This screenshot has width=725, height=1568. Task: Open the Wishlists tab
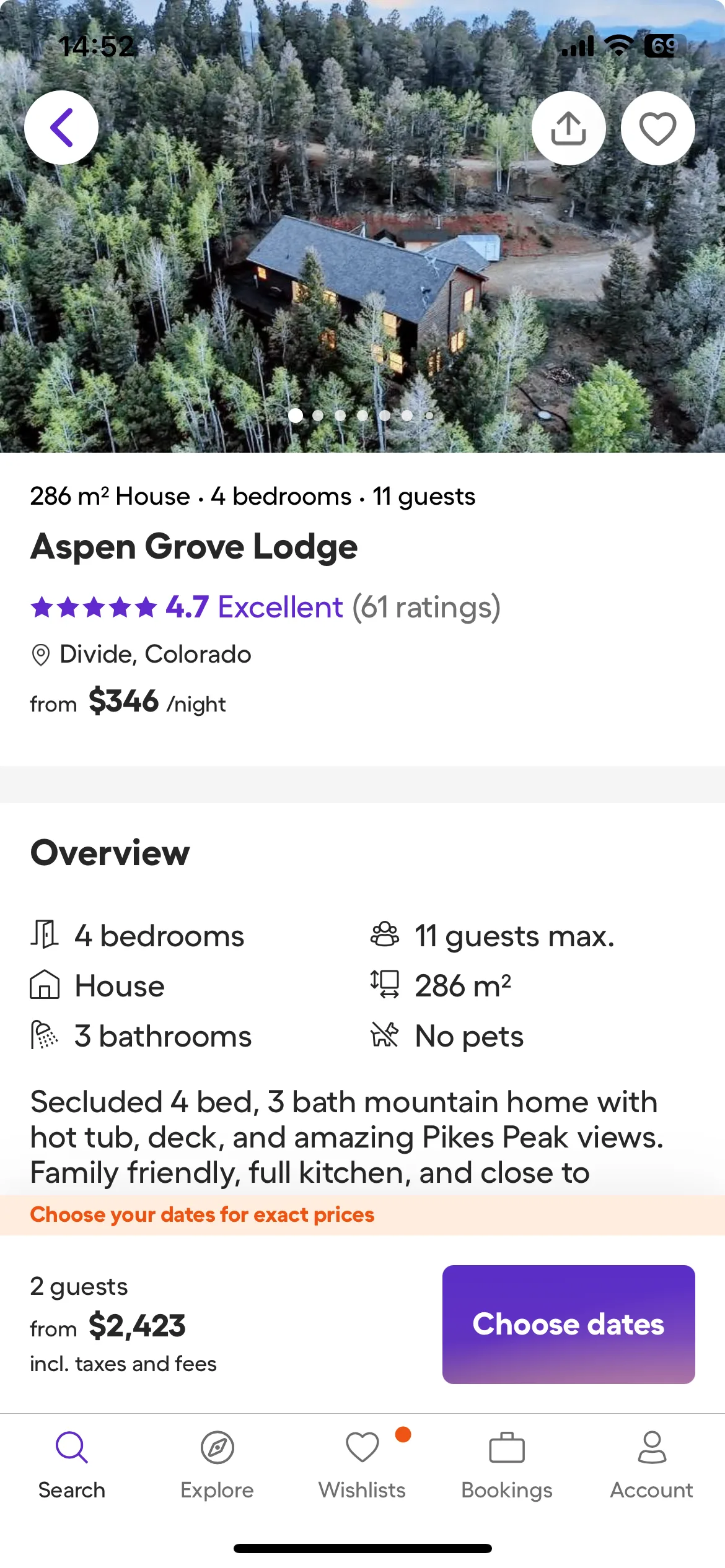(362, 1464)
